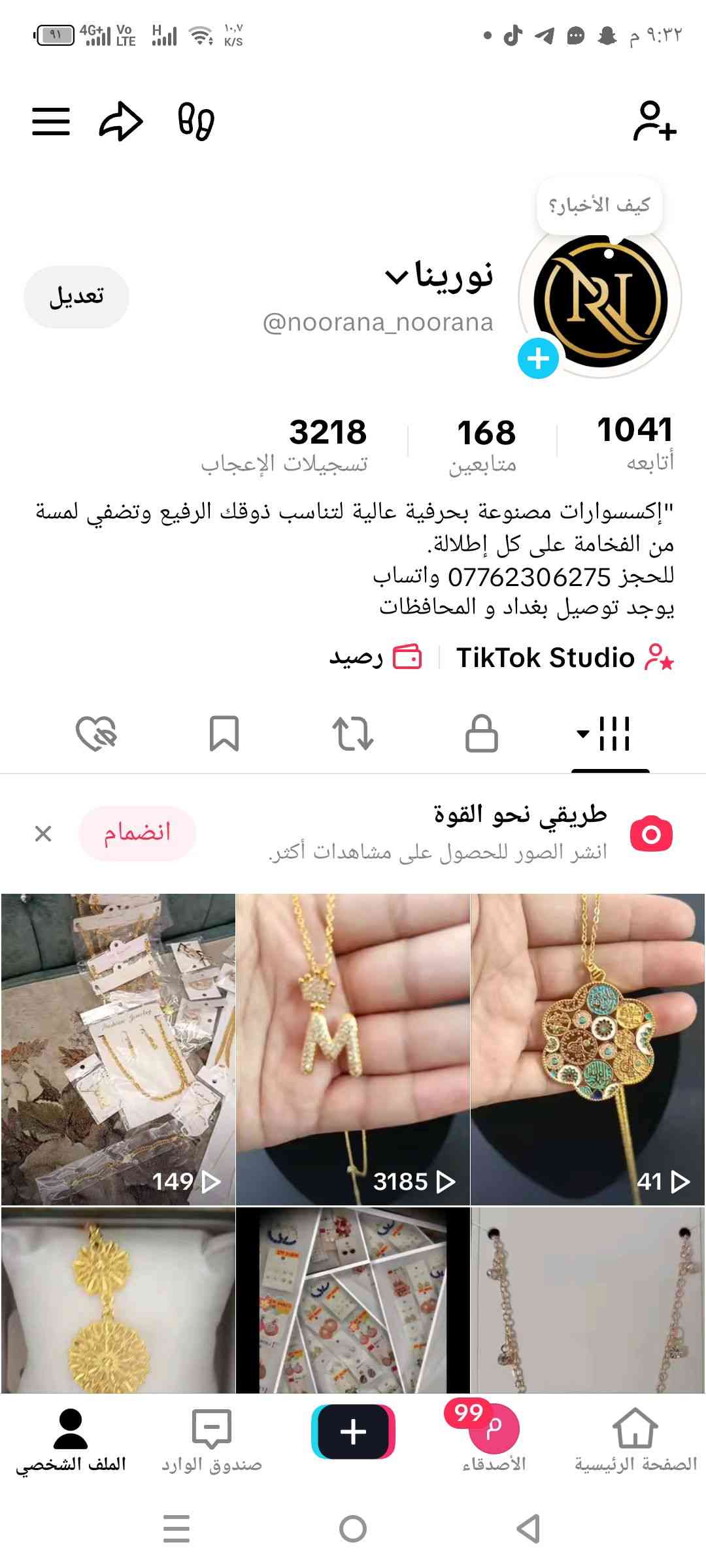Switch to the private videos lock tab
This screenshot has width=706, height=1568.
click(481, 734)
